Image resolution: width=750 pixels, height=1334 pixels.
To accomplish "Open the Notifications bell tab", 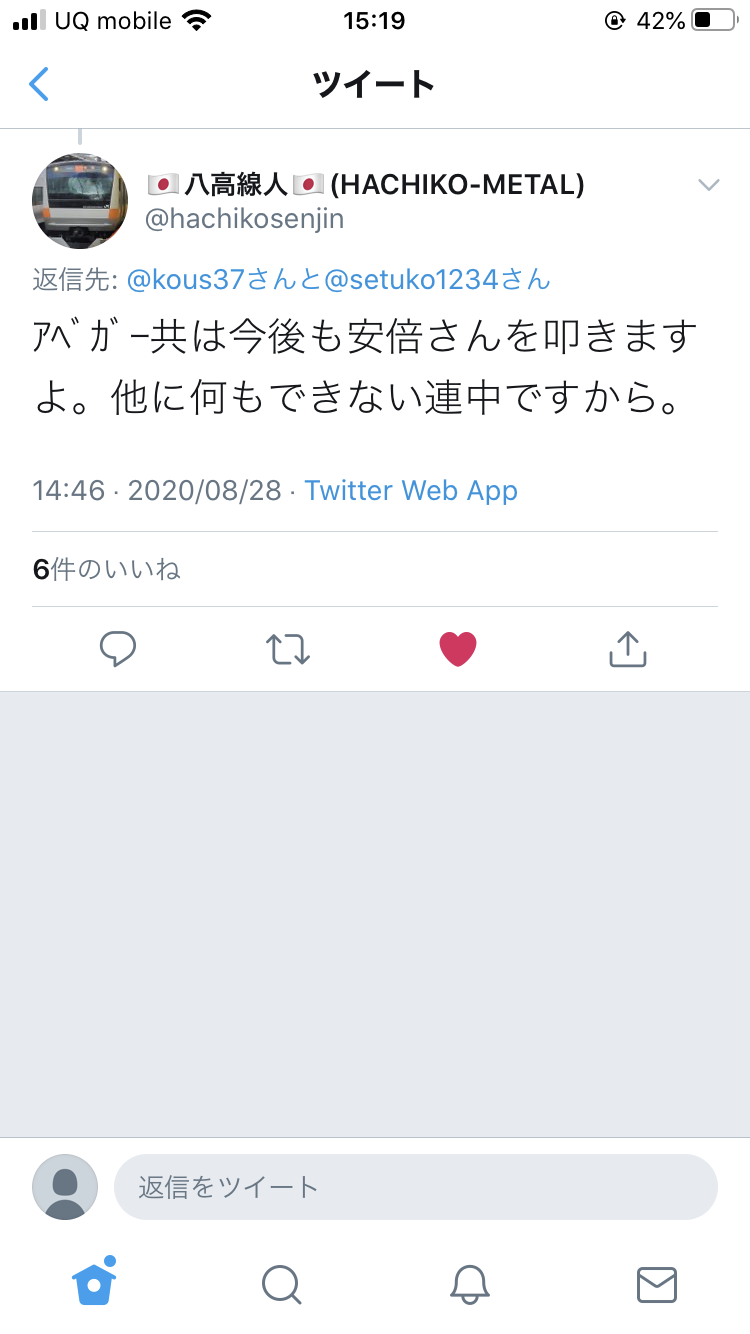I will point(469,1284).
